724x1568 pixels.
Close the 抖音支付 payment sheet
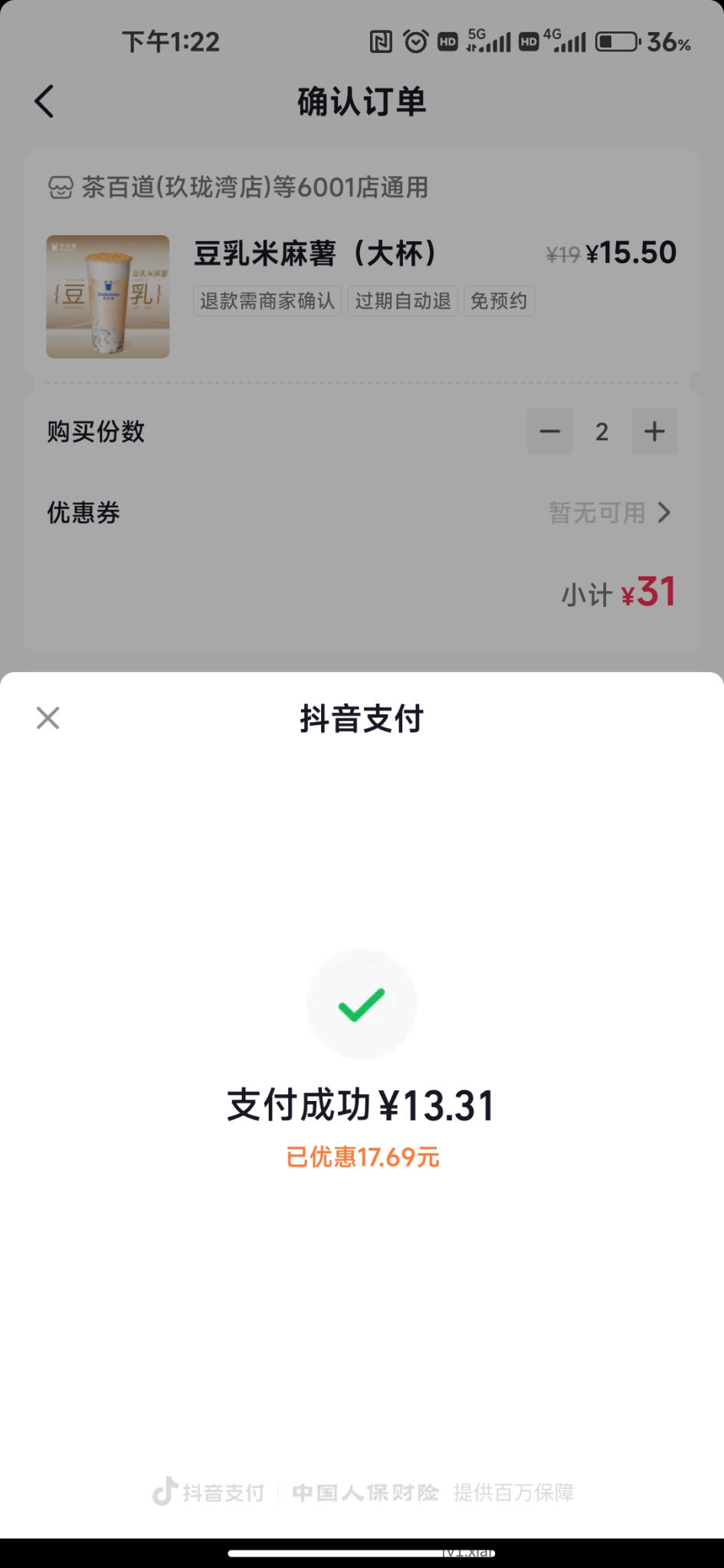click(48, 718)
